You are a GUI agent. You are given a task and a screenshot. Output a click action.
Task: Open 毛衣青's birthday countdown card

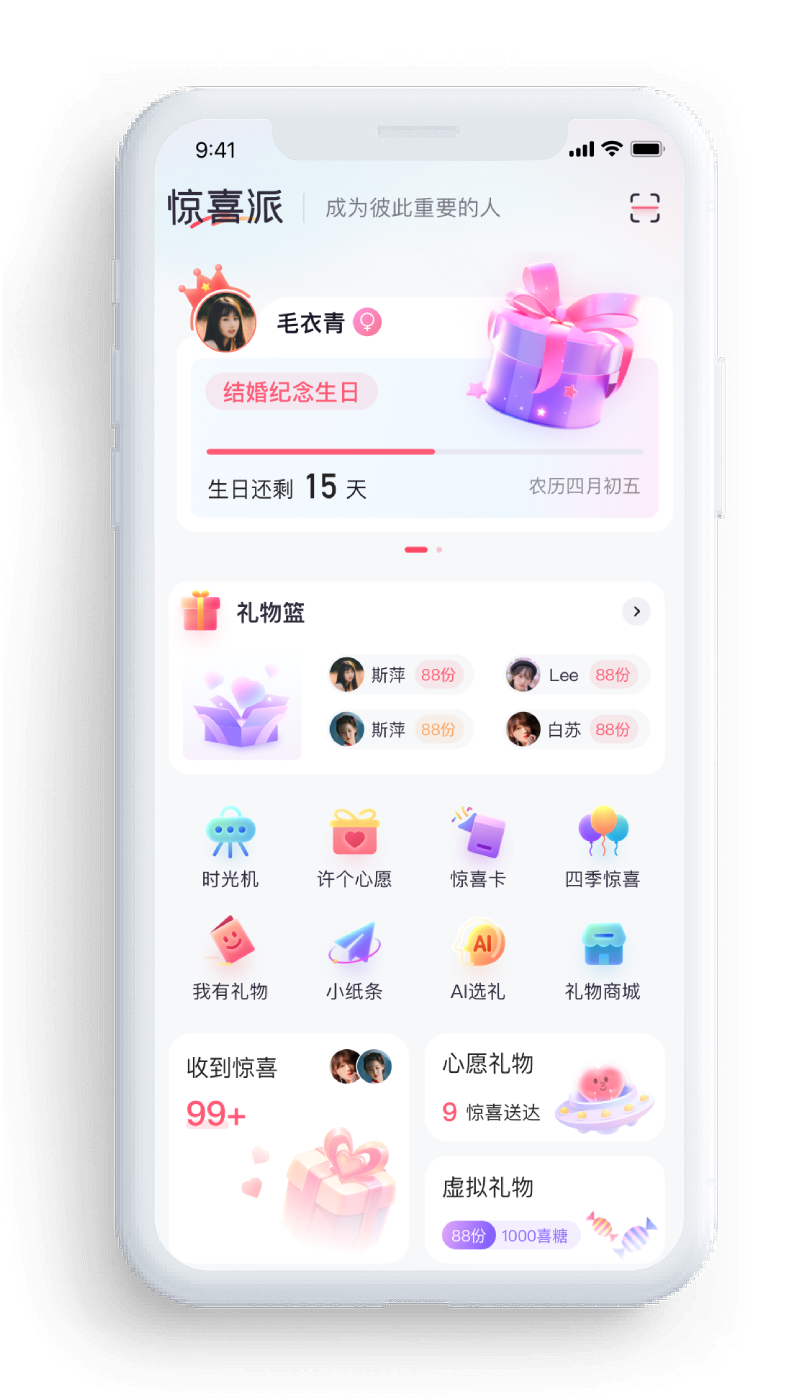pos(424,440)
